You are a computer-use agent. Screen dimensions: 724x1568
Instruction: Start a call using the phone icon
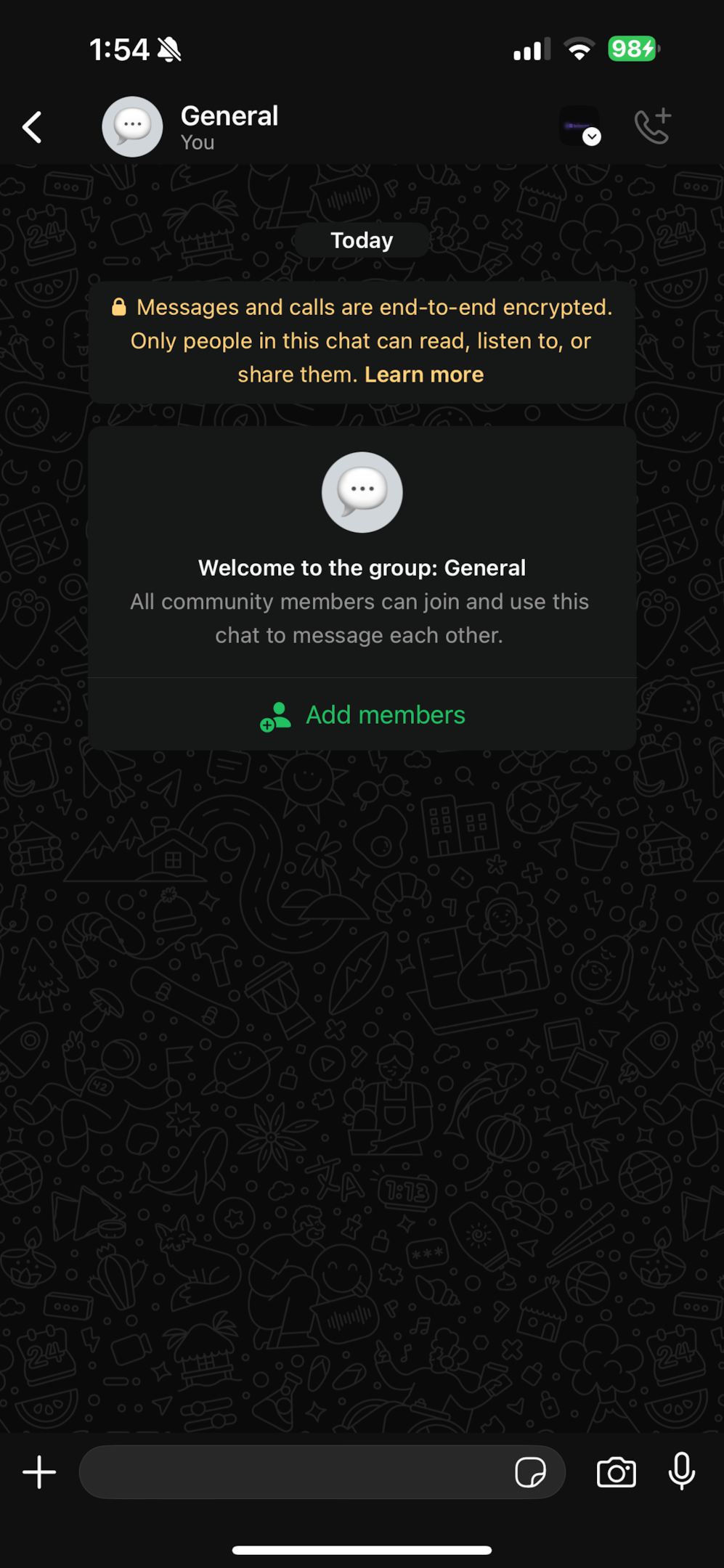(x=652, y=127)
